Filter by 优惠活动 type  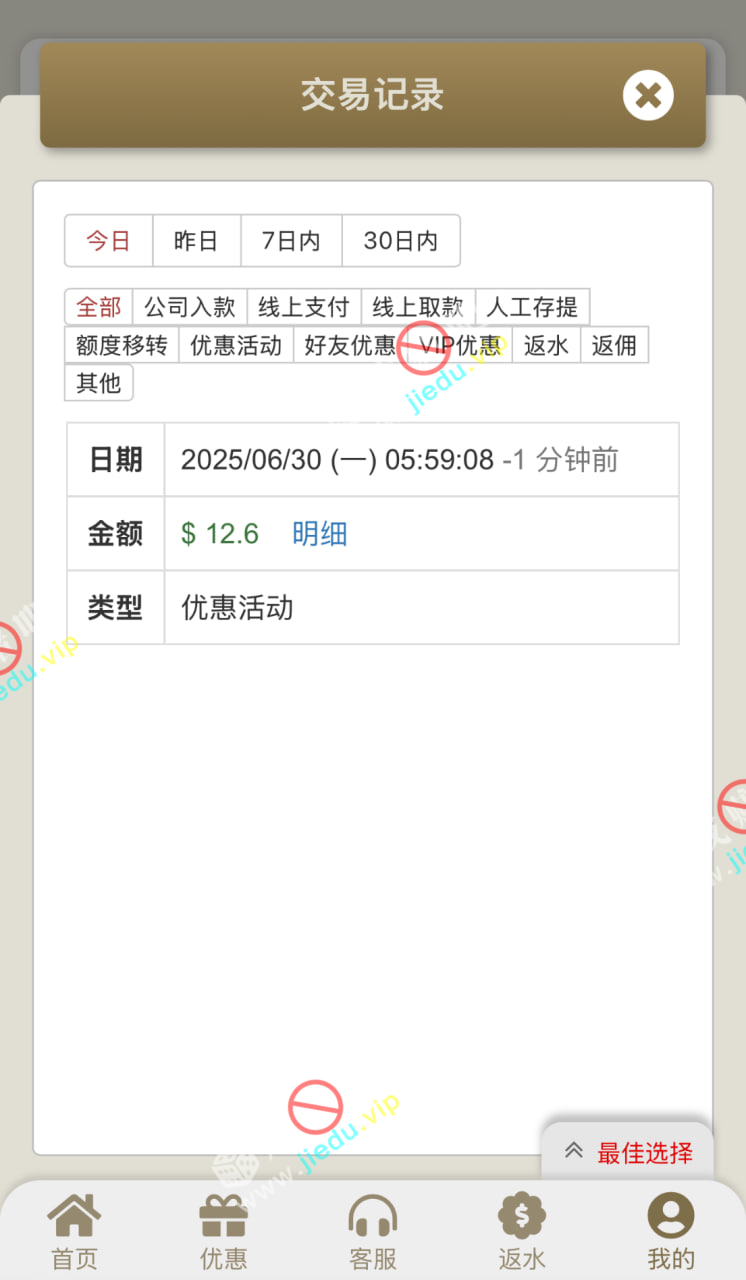tap(236, 346)
